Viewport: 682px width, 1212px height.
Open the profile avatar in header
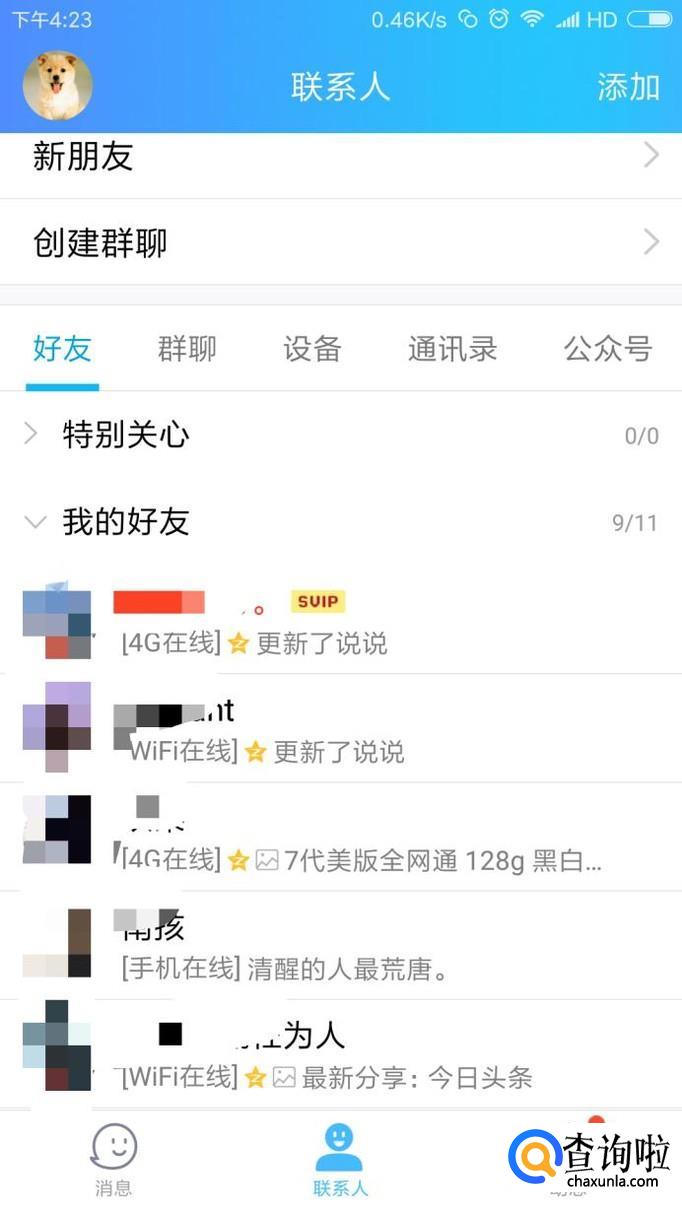point(58,86)
